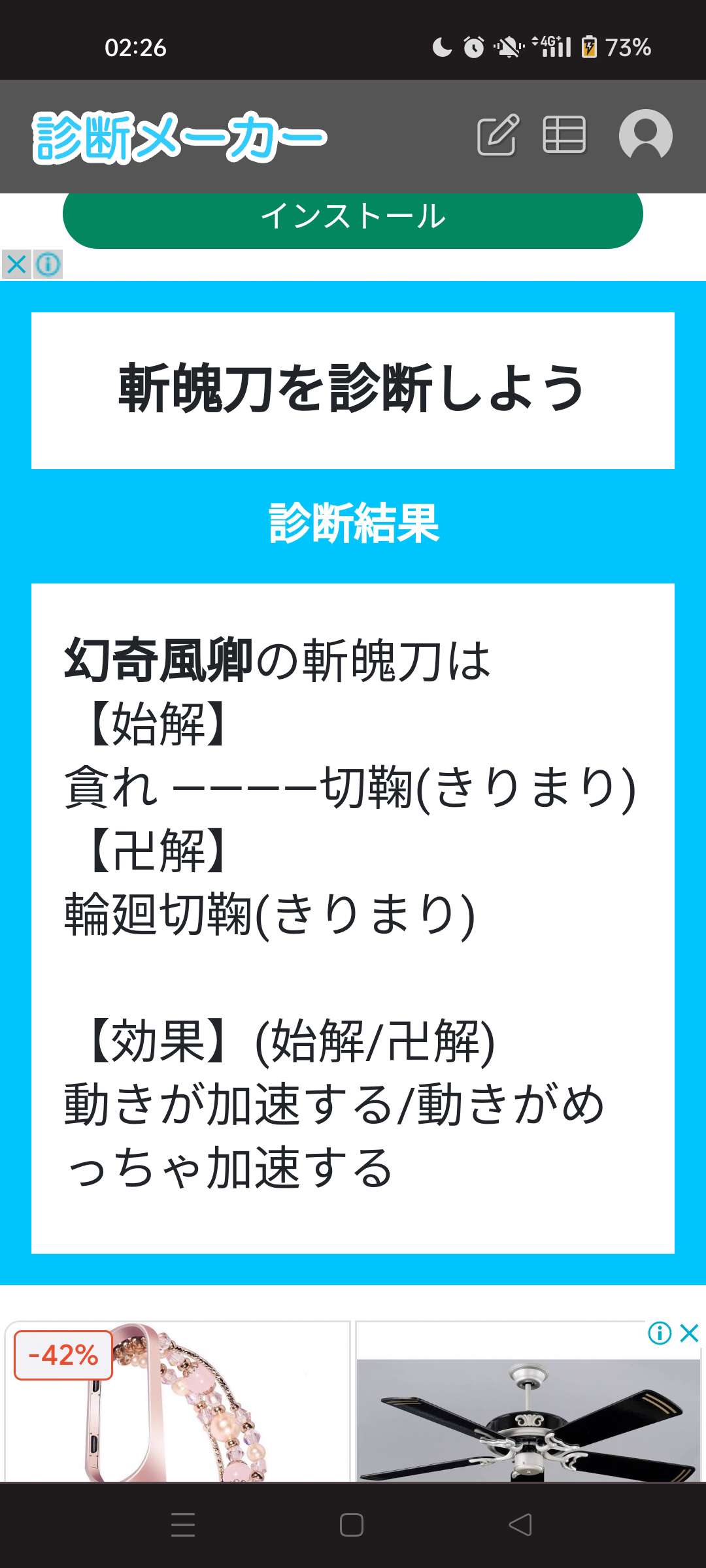The width and height of the screenshot is (706, 1568).
Task: Open the diagnosis list icon
Action: click(x=564, y=135)
